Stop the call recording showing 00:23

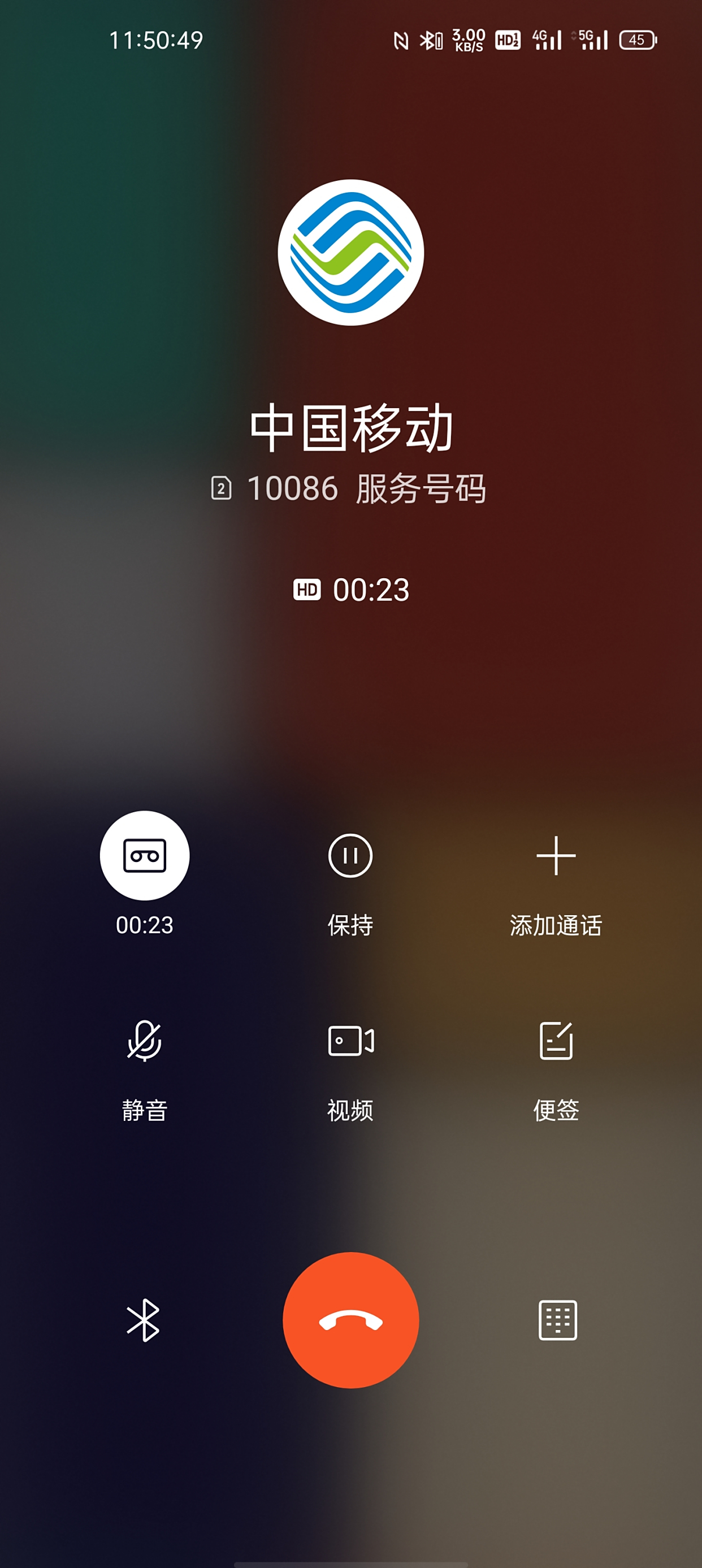tap(144, 856)
